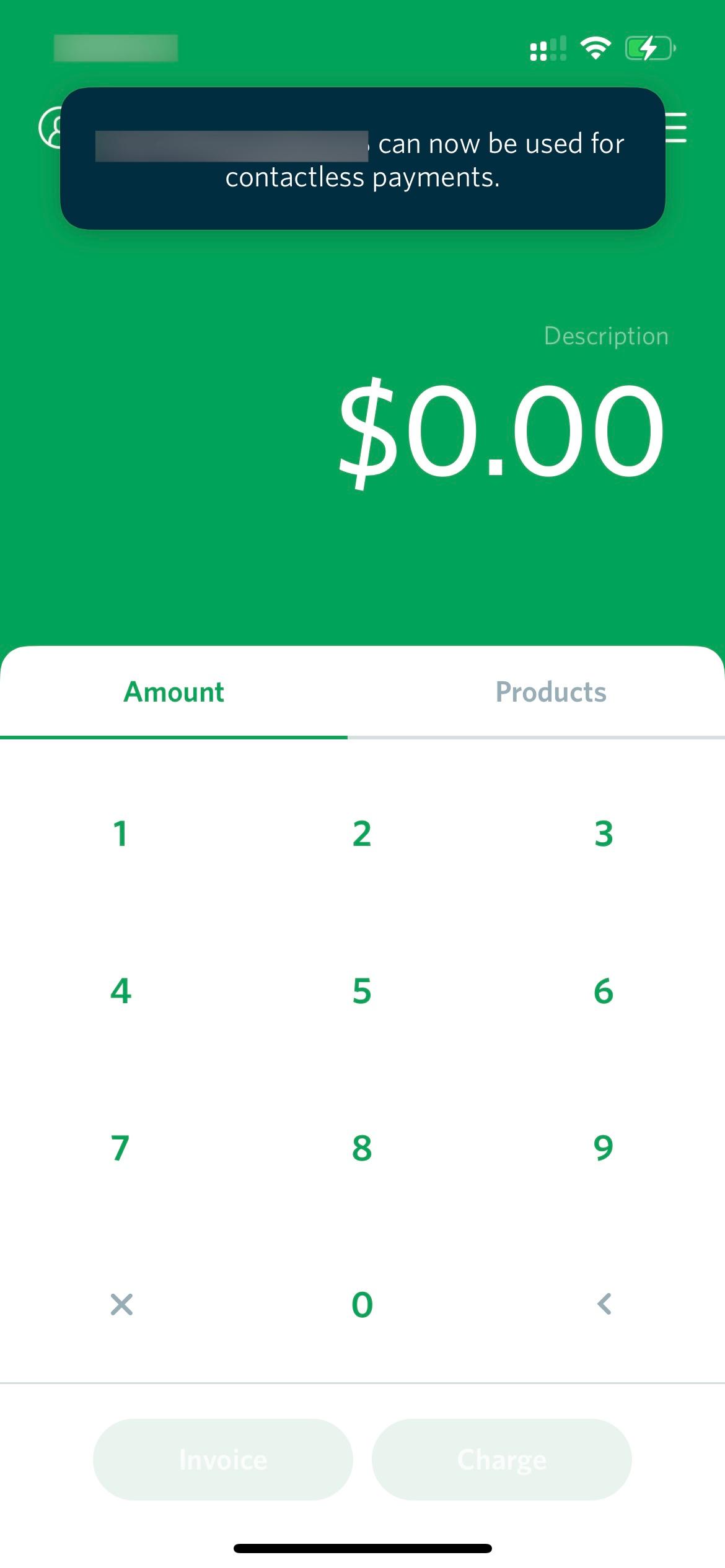Enter digit 4 on the keypad
725x1568 pixels.
tap(121, 991)
